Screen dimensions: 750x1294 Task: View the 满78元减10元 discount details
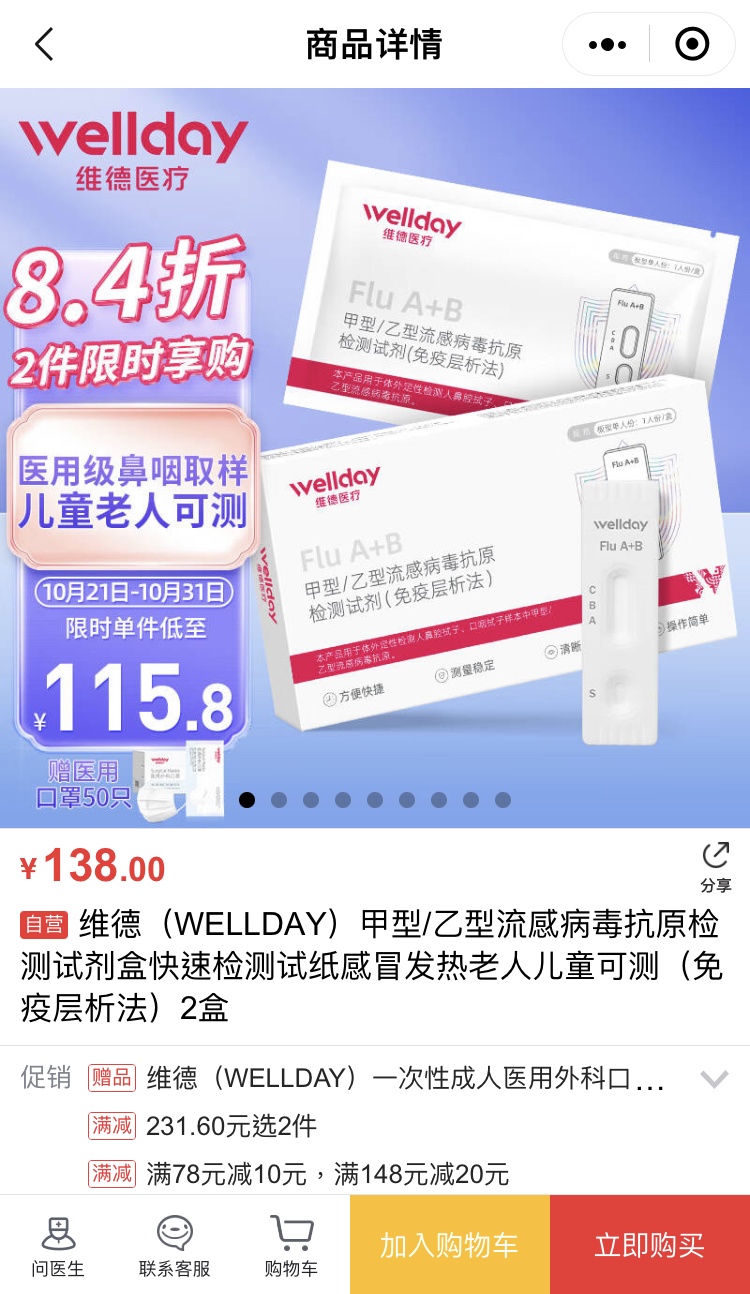[327, 1173]
